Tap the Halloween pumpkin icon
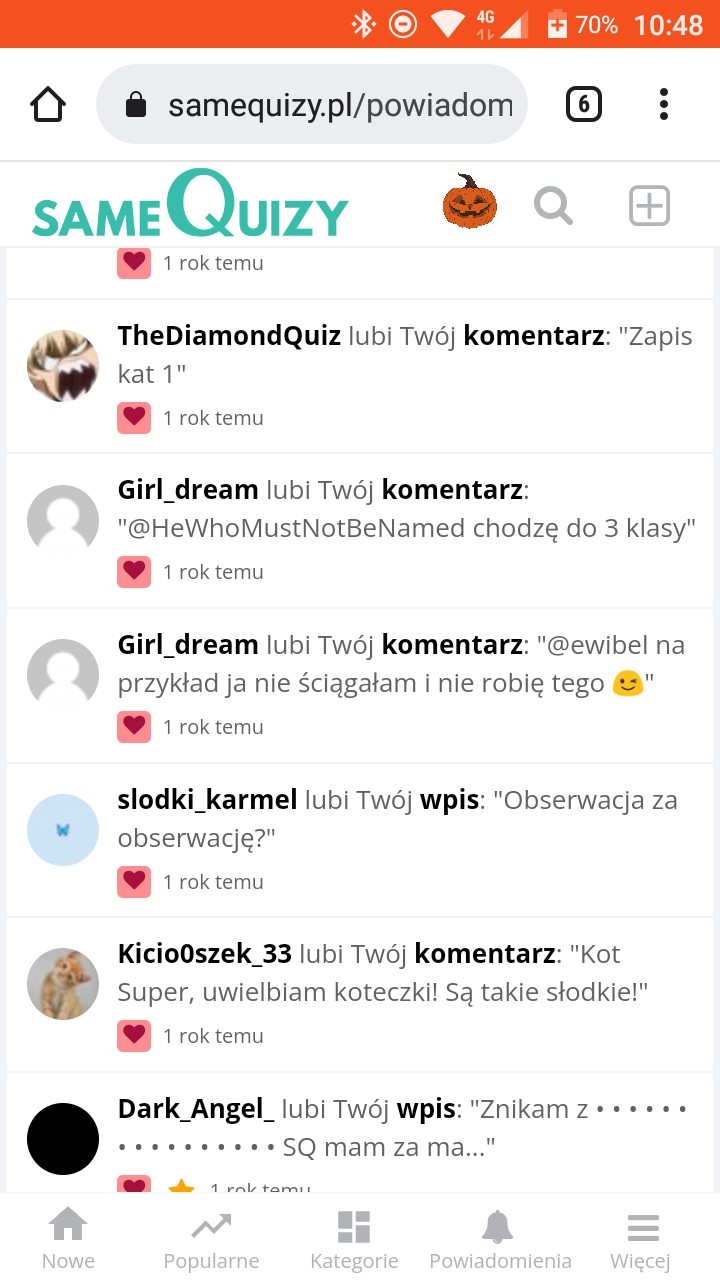 tap(470, 202)
